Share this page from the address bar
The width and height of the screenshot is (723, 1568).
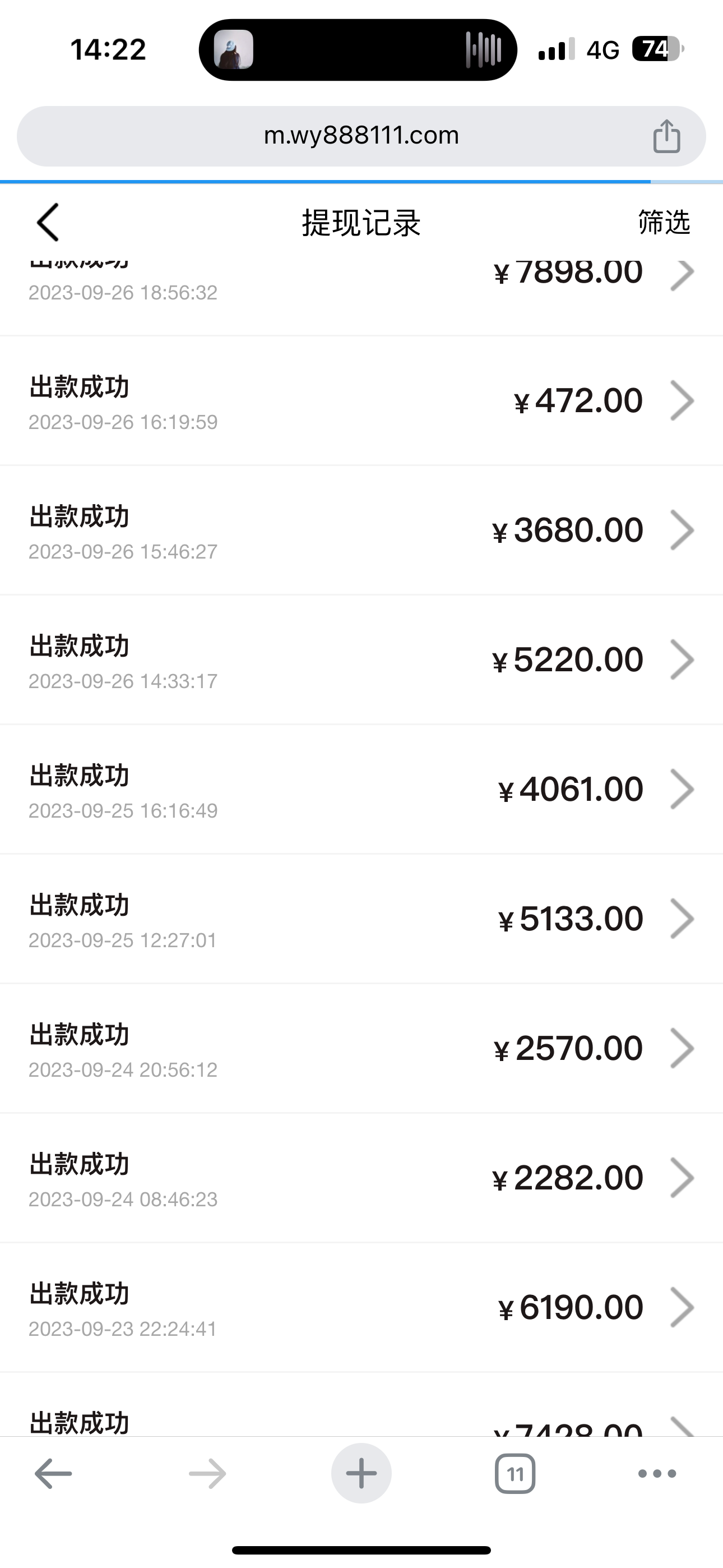click(x=666, y=136)
